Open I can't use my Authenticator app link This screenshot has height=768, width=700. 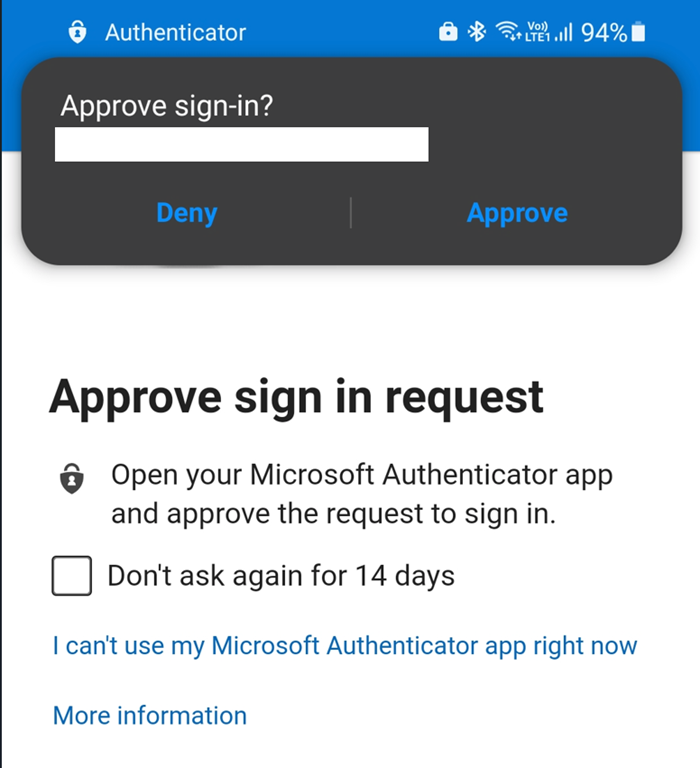click(x=344, y=646)
